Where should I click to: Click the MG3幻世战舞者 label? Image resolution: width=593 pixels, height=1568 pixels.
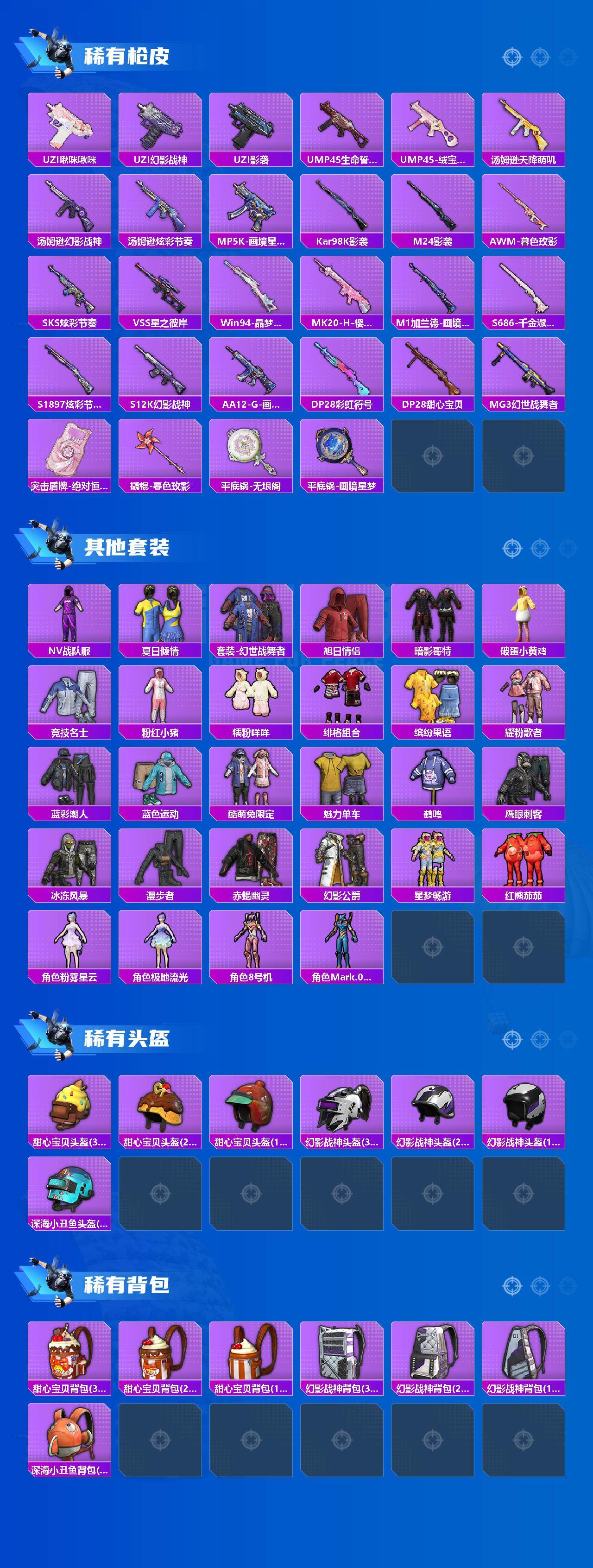coord(523,402)
